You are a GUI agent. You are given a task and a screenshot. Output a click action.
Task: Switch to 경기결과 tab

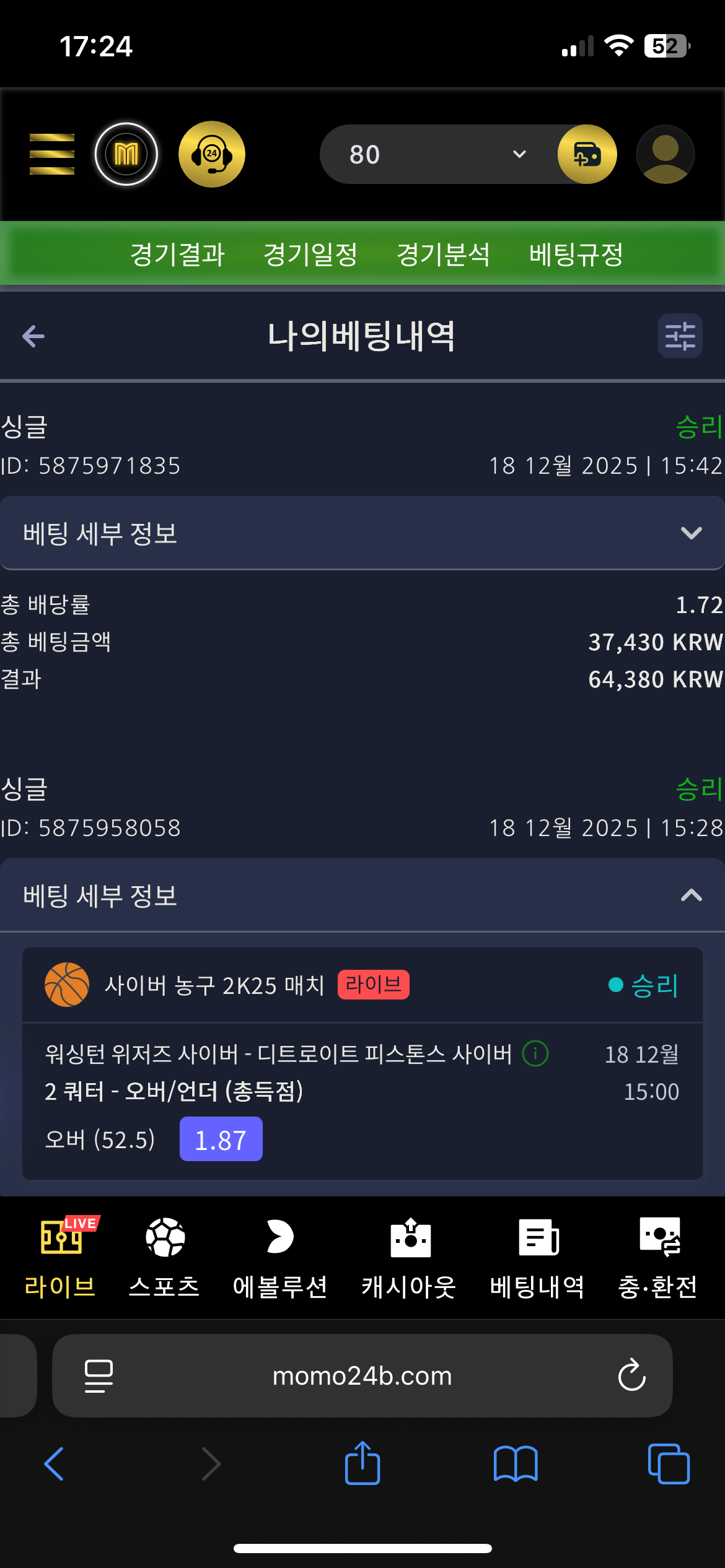click(177, 255)
